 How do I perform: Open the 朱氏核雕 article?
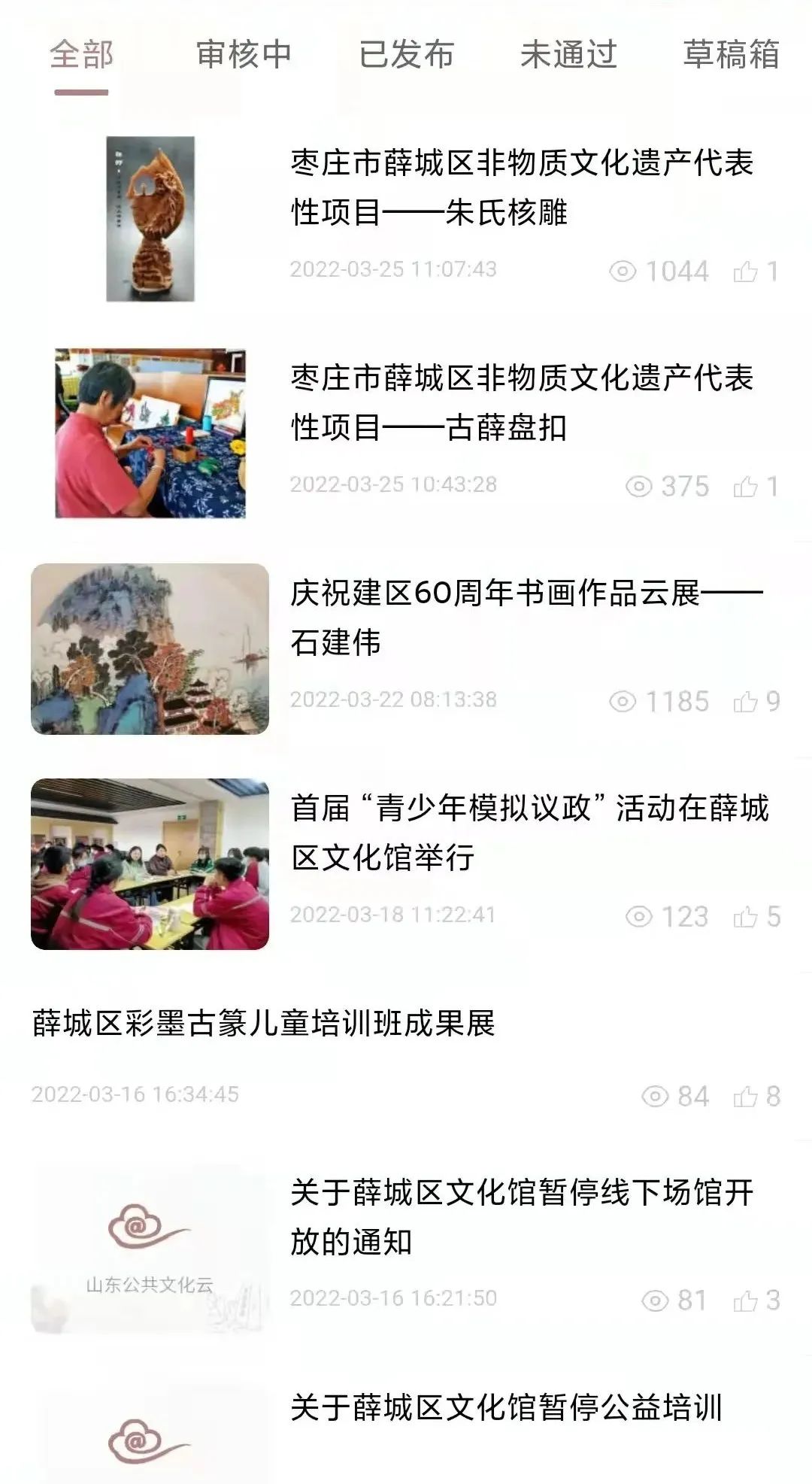[522, 187]
